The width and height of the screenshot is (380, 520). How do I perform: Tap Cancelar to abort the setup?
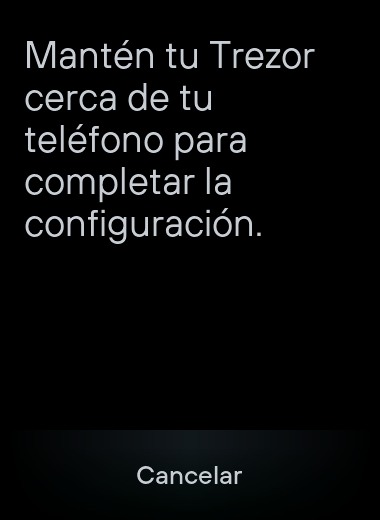[x=189, y=475]
